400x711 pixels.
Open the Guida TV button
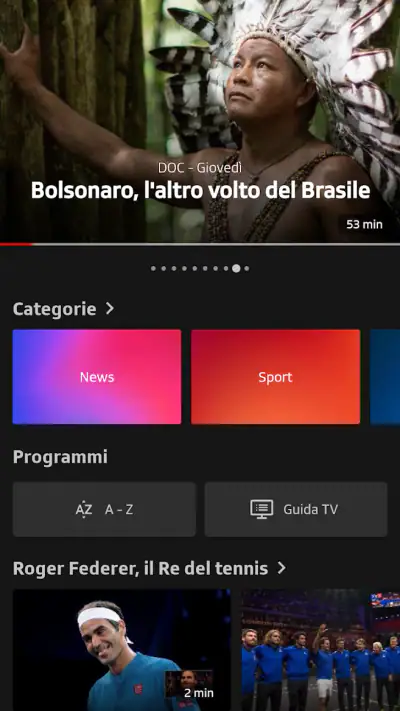[296, 509]
